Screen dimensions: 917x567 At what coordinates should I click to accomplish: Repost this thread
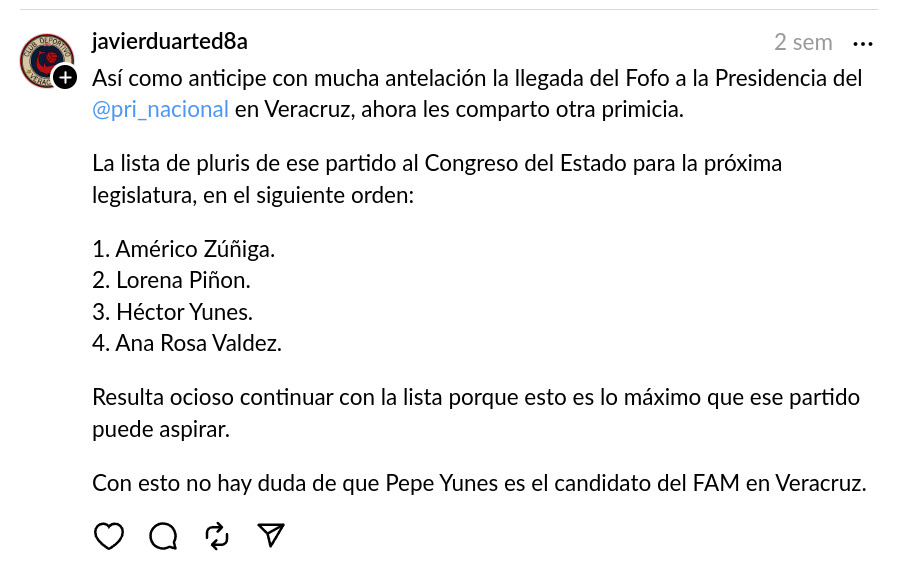click(217, 537)
